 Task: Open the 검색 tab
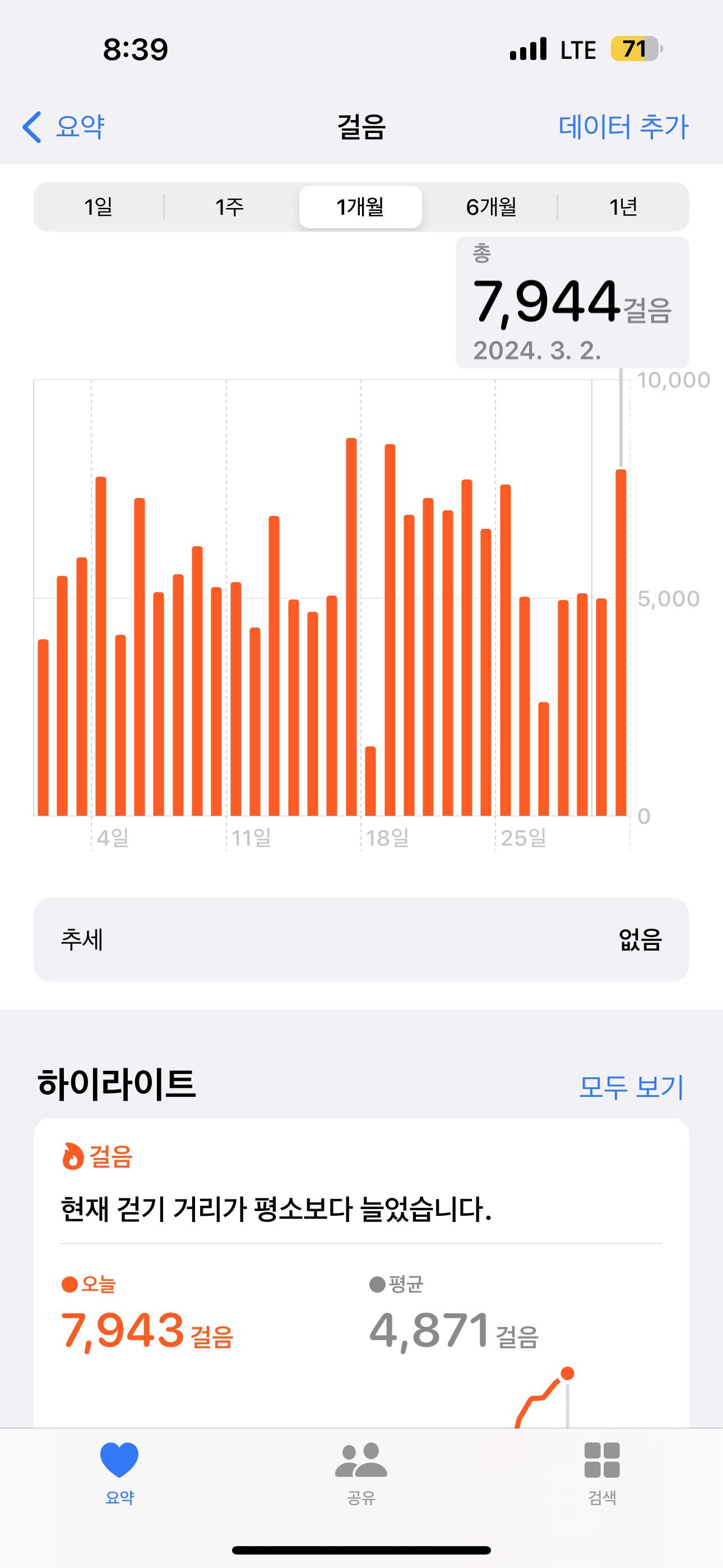coord(602,1470)
